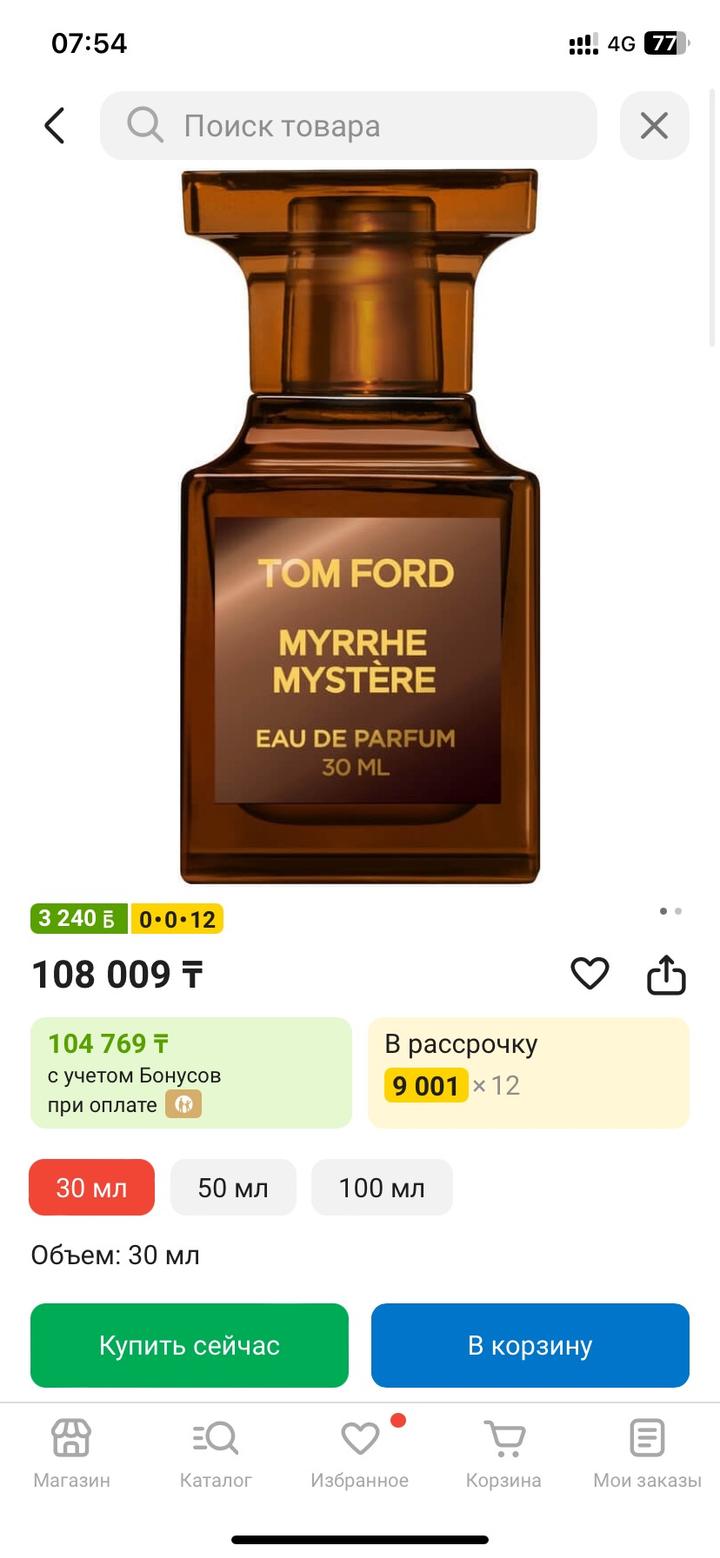Add the perfume to favorites with heart
Viewport: 720px width, 1558px height.
[x=590, y=974]
